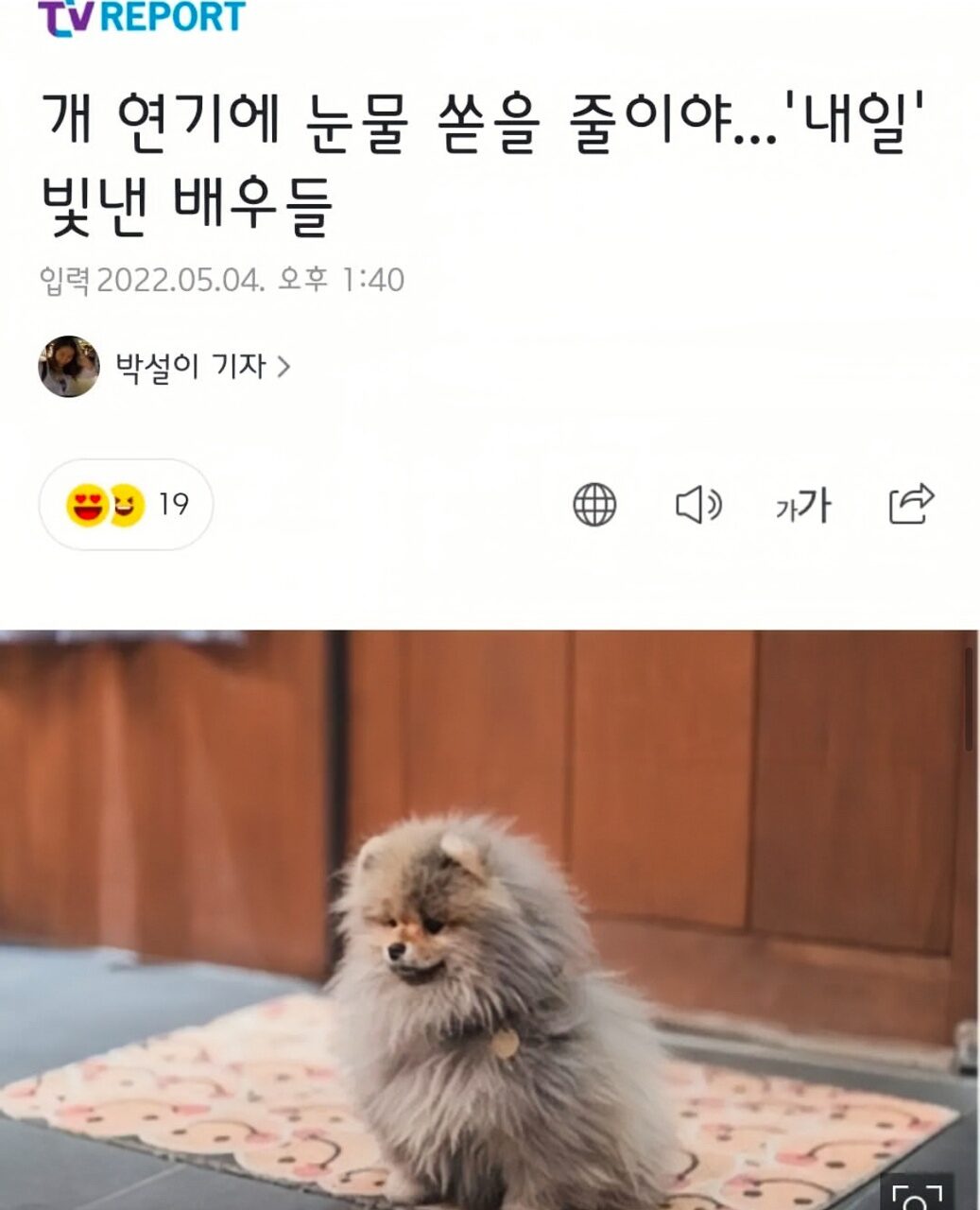Listen to the article with the speaker icon
Viewport: 980px width, 1210px height.
click(698, 505)
